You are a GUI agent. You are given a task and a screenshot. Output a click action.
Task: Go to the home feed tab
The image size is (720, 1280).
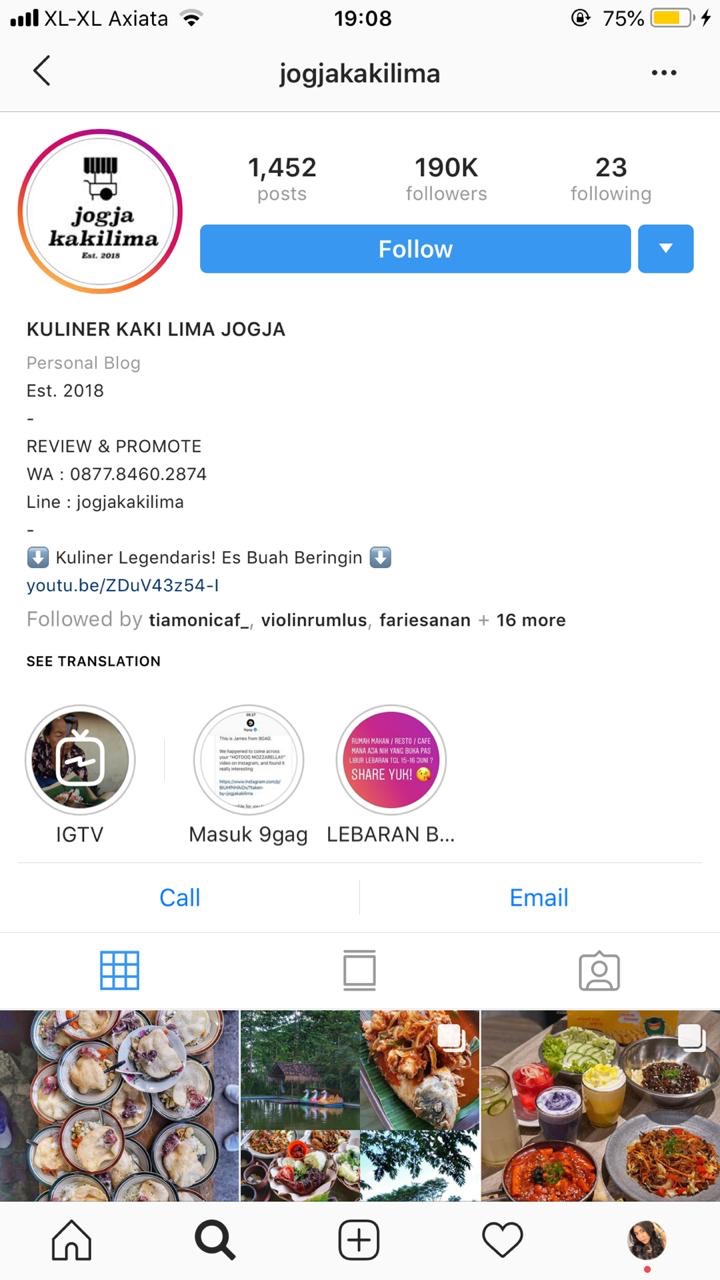click(x=71, y=1241)
